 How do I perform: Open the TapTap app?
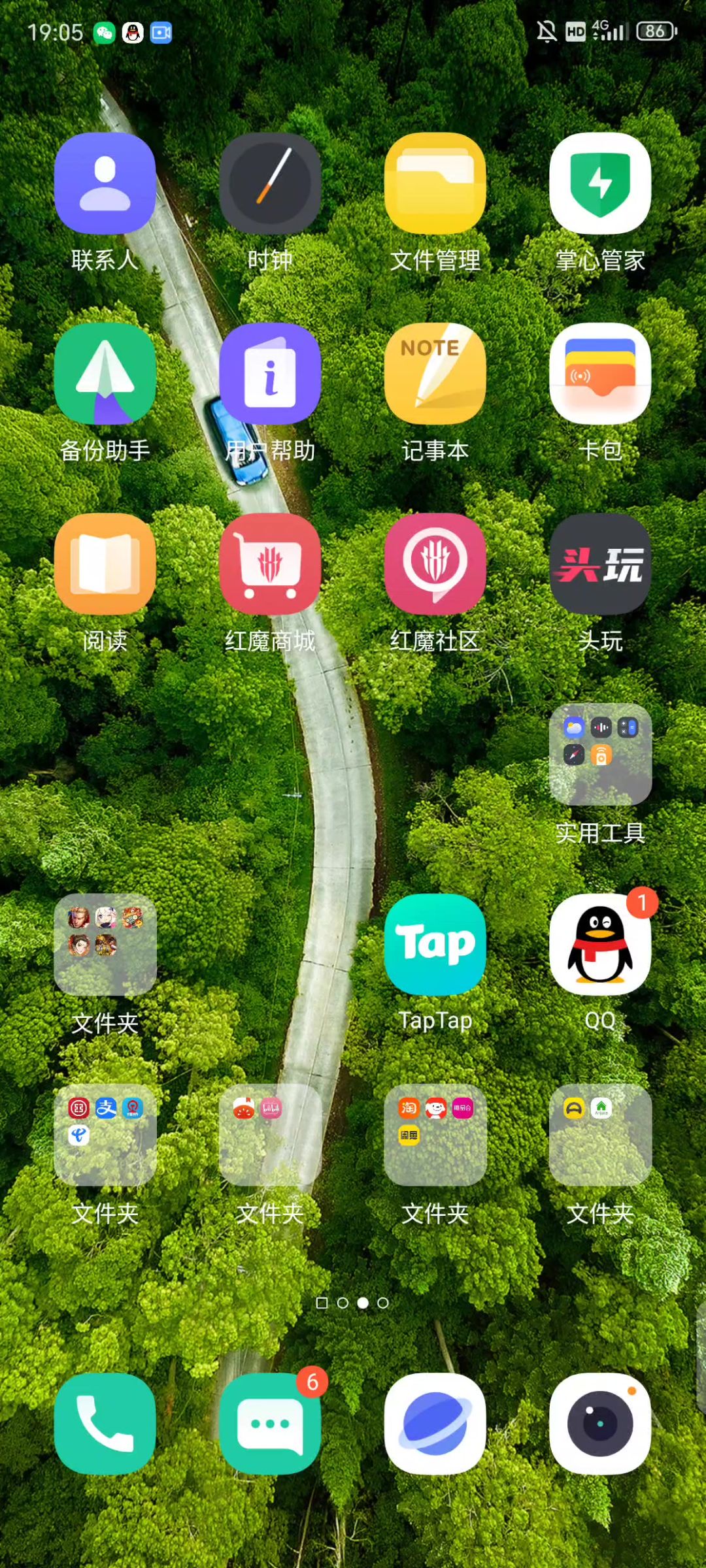click(435, 945)
